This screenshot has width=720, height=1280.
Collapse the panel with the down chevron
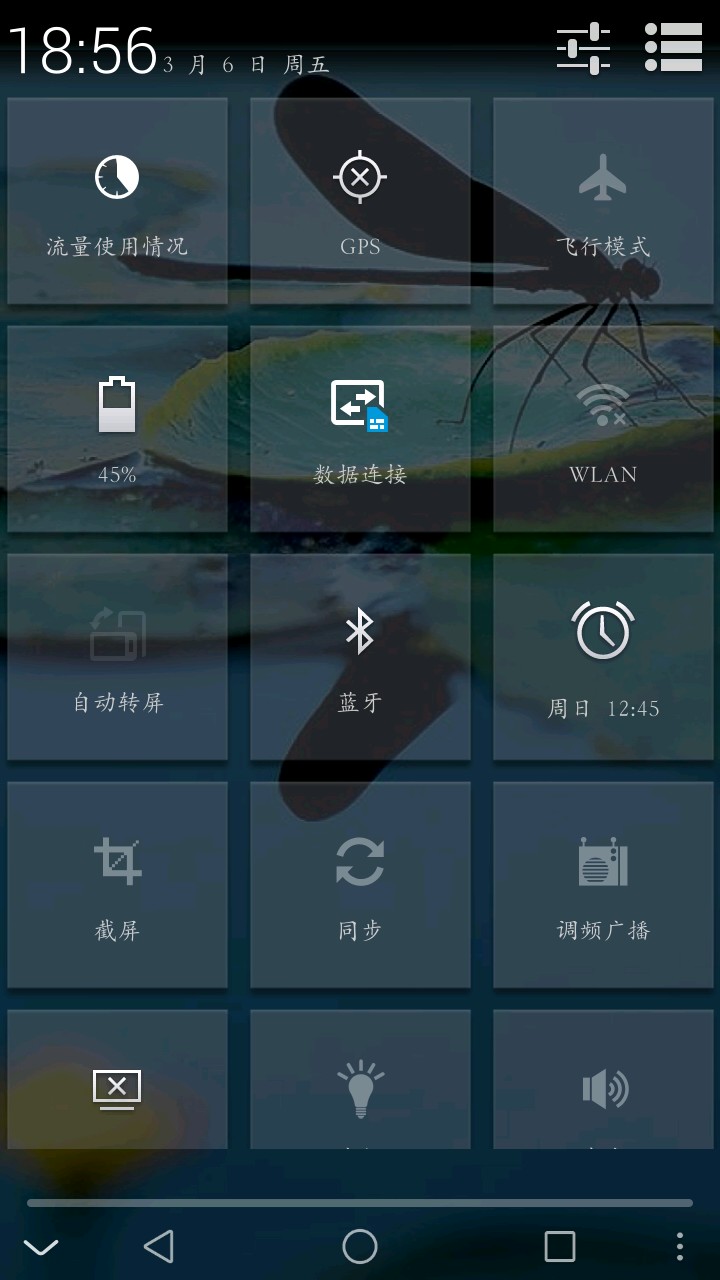41,1247
